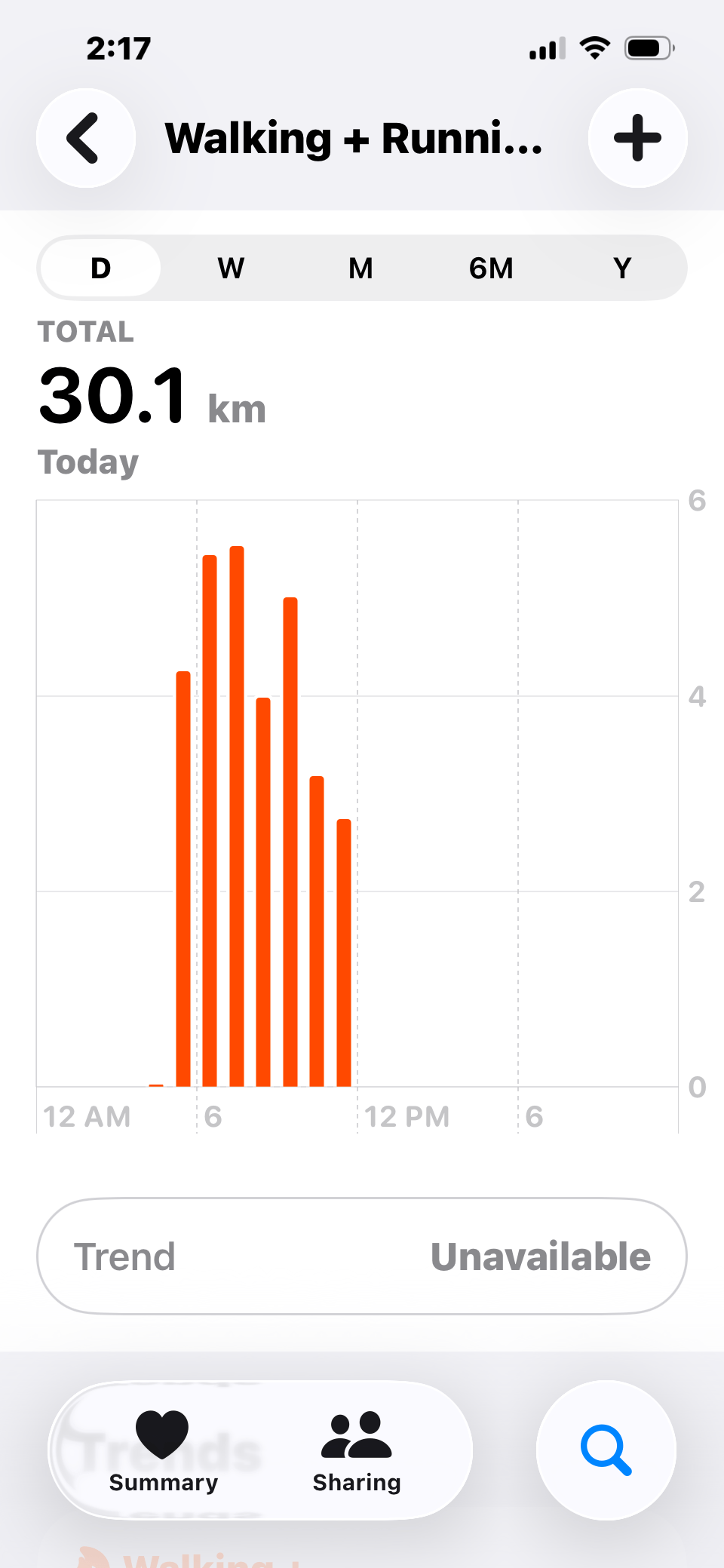
Task: Switch to the W weekly view
Action: click(231, 268)
